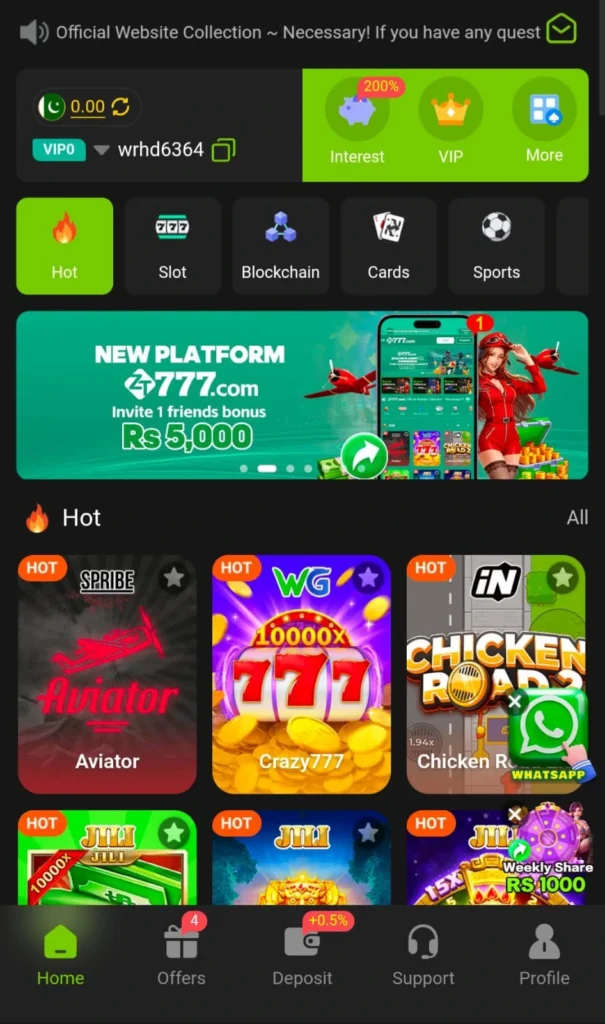View All hot games

[577, 517]
